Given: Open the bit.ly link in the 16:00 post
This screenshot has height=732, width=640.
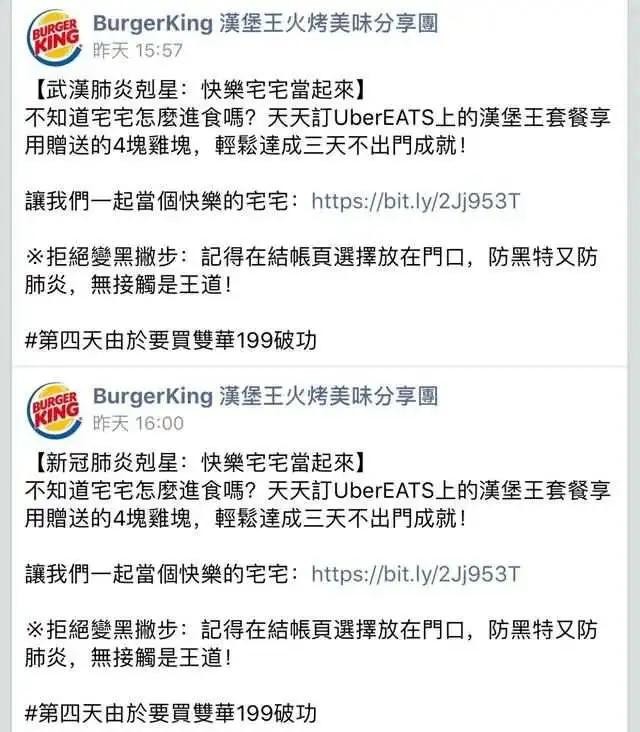Looking at the screenshot, I should coord(416,574).
